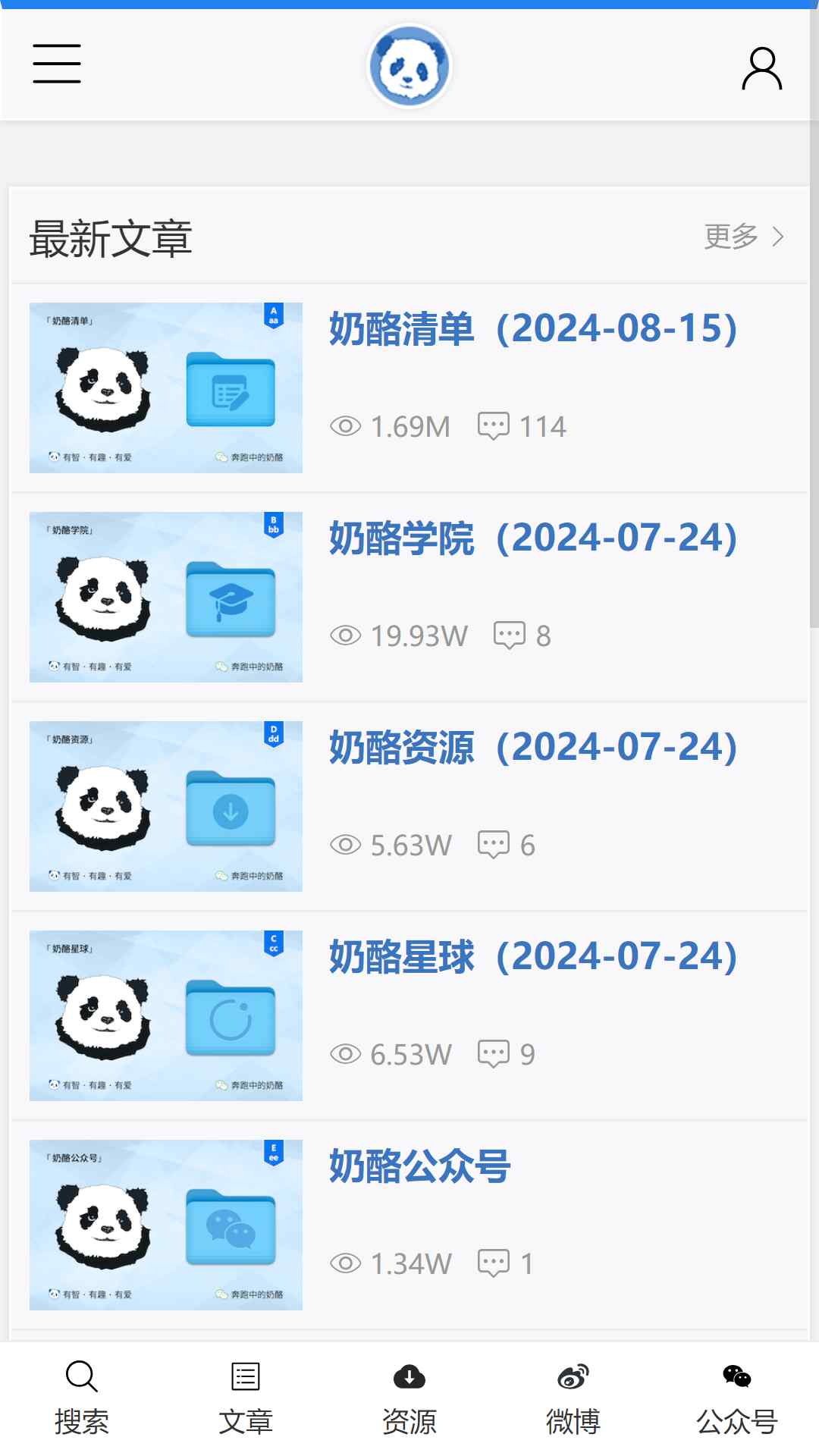Screen dimensions: 819x1456
Task: Tap the panda logo at top
Action: coord(409,67)
